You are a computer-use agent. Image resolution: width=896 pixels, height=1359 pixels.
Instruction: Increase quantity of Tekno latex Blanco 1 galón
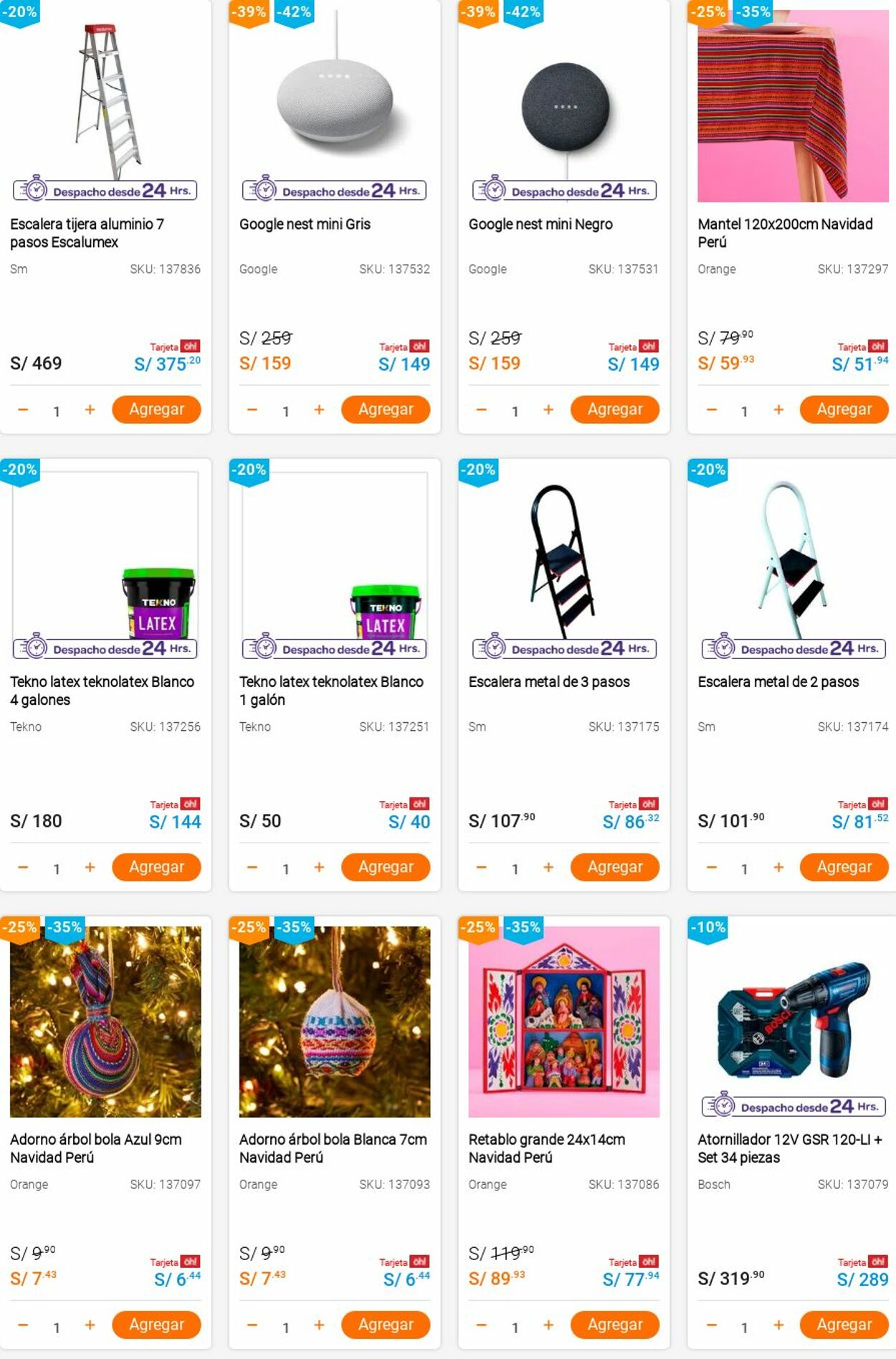319,867
